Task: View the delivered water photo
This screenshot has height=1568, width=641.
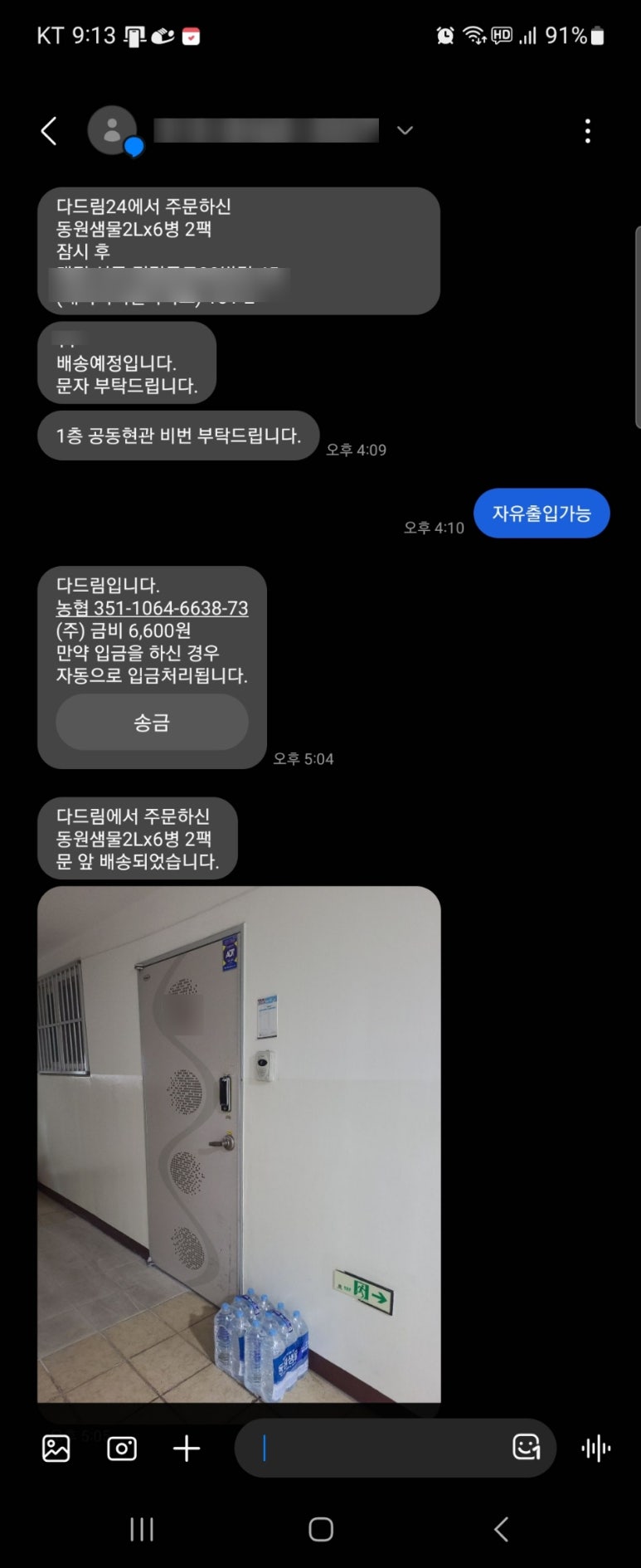Action: 239,1145
